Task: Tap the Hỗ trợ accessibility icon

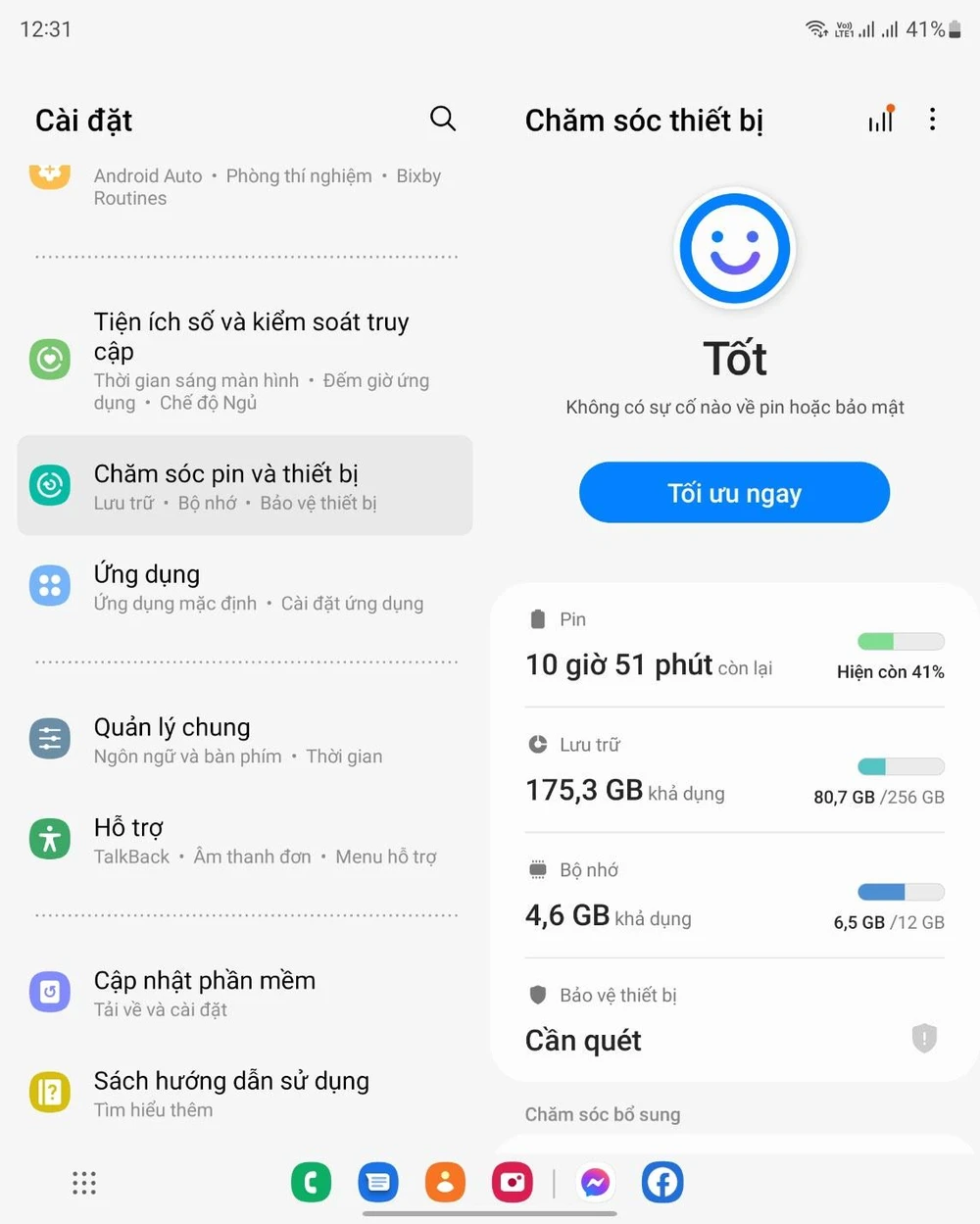Action: tap(50, 839)
